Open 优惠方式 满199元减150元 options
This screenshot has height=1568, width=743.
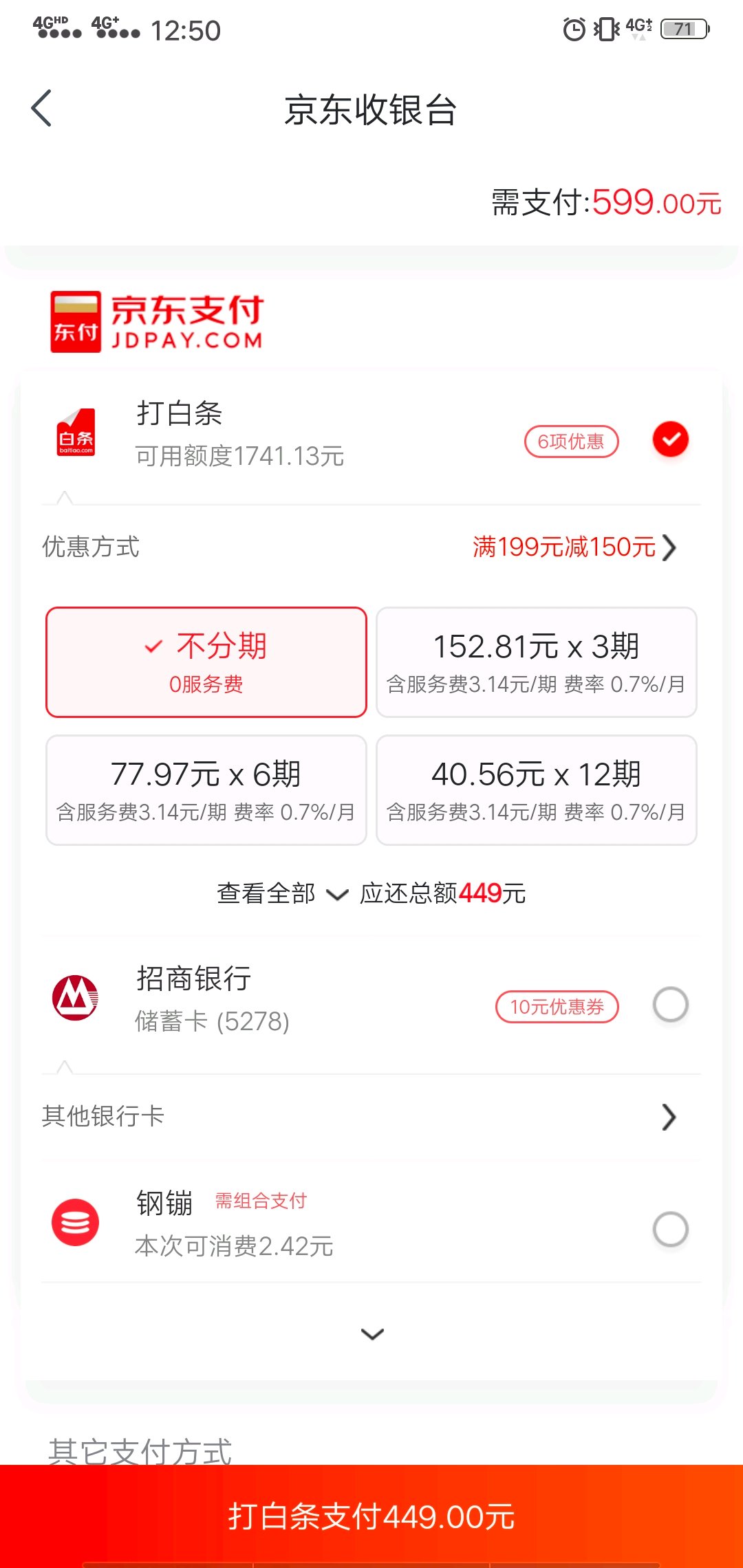coord(574,547)
